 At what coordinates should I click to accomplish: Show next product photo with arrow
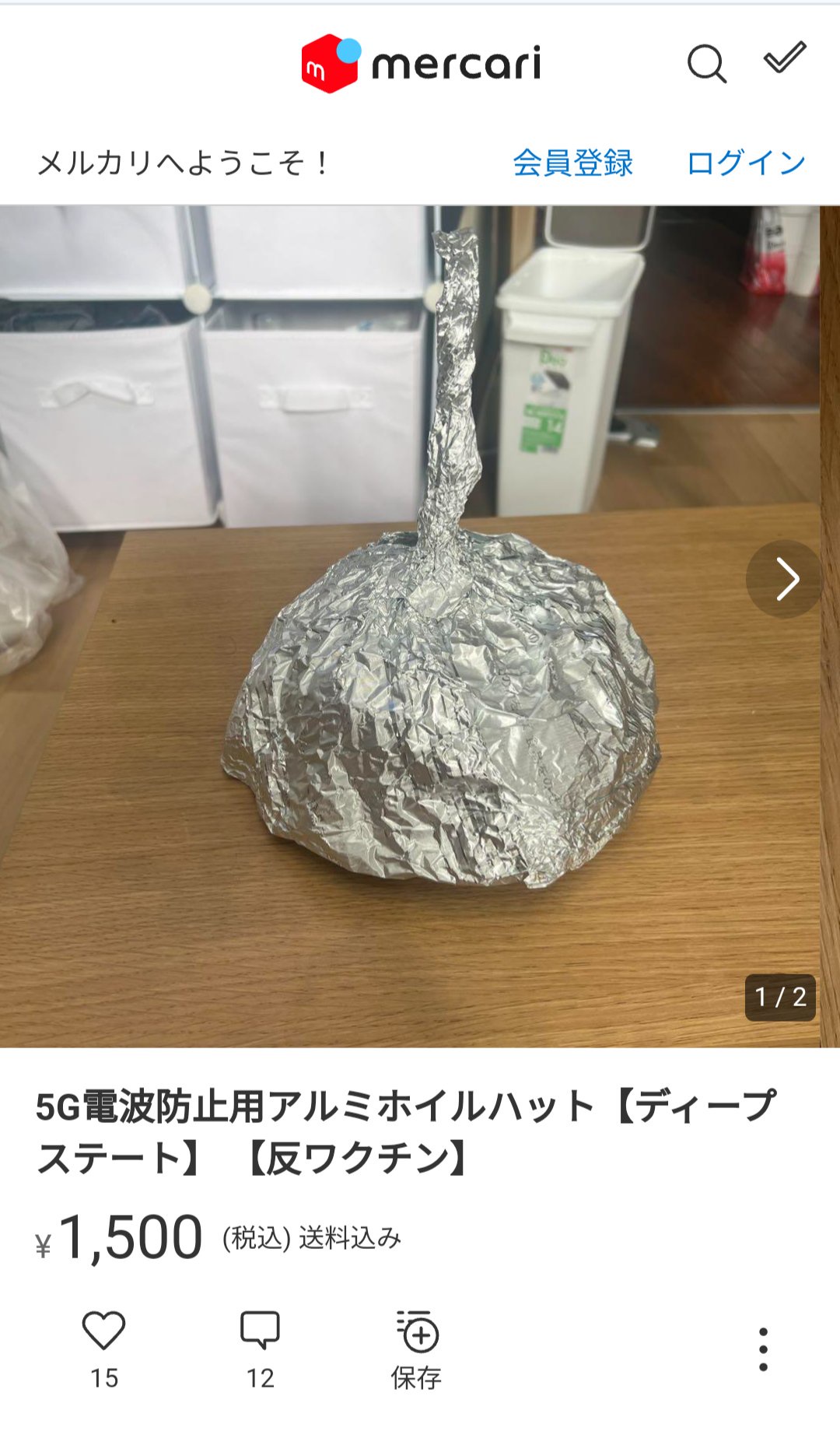(785, 580)
